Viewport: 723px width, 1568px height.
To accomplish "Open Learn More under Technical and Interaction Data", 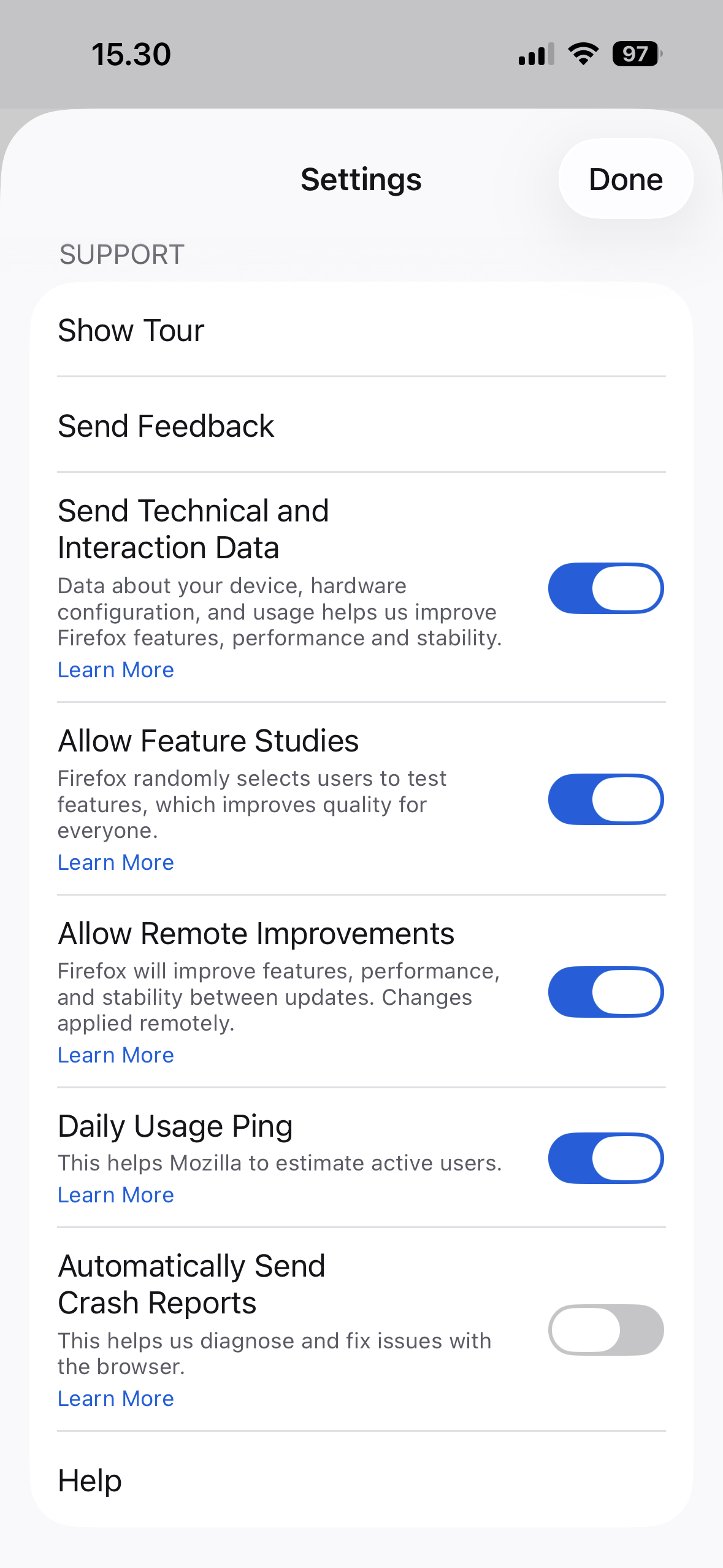I will pyautogui.click(x=116, y=670).
